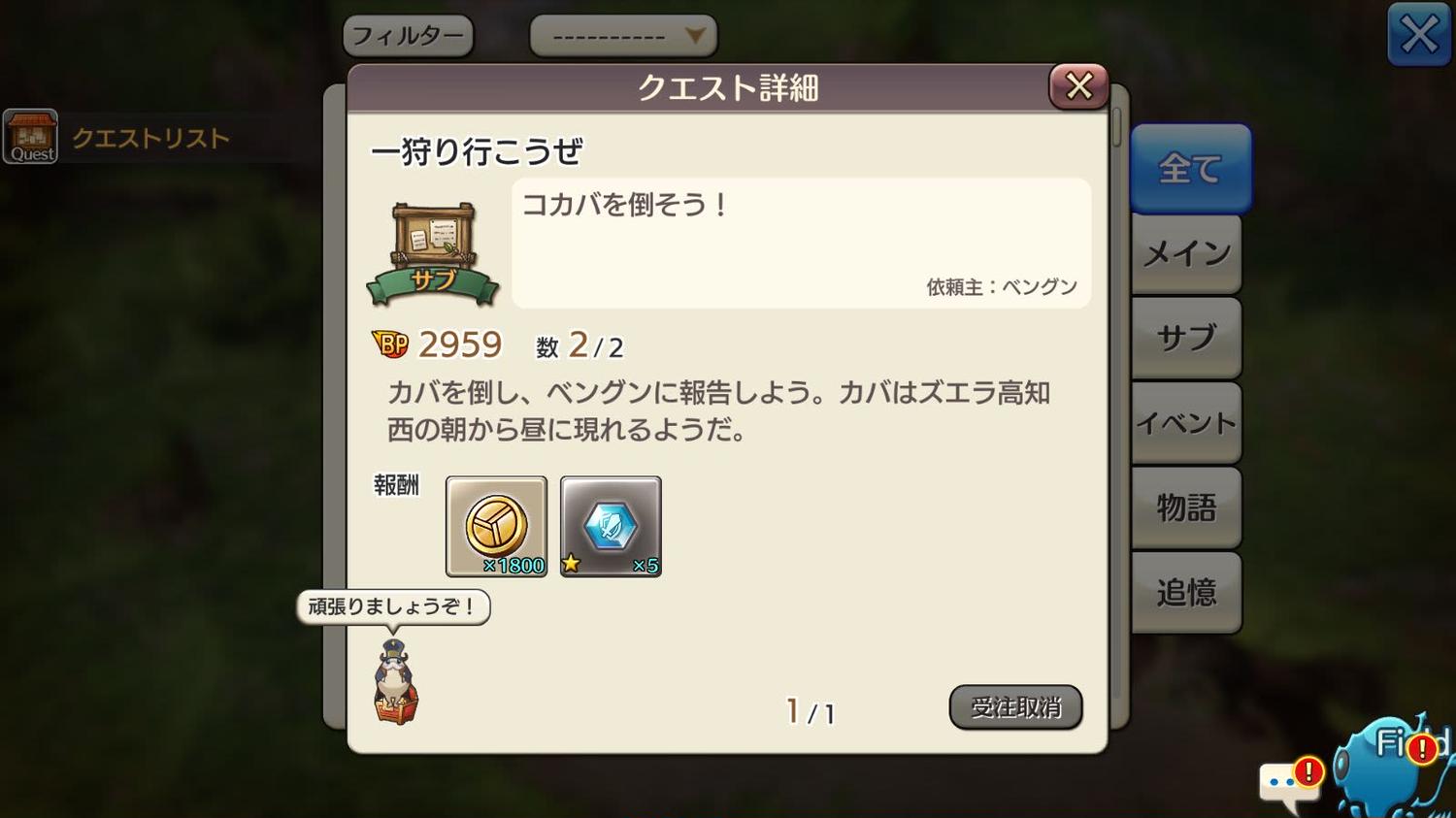Open the 物語 tab
This screenshot has width=1456, height=818.
coord(1186,507)
